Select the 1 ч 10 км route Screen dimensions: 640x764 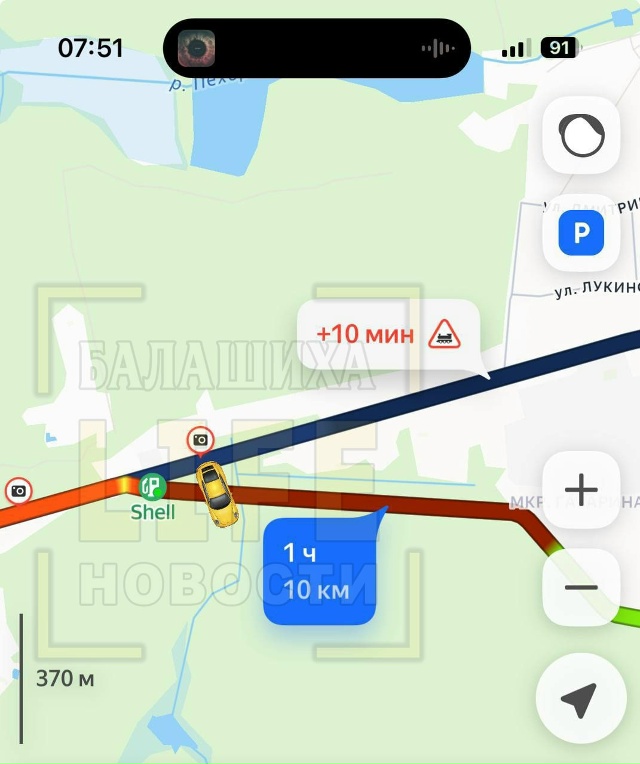point(319,572)
